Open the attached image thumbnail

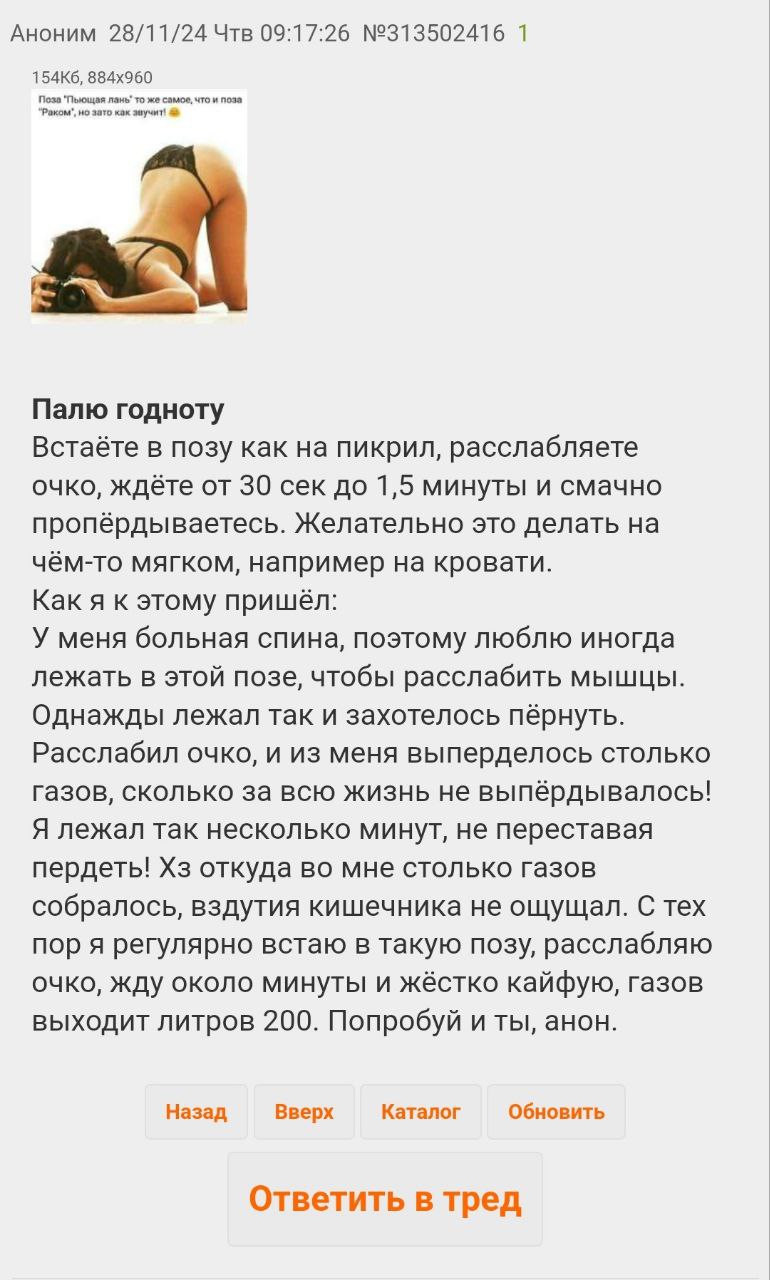click(x=139, y=206)
